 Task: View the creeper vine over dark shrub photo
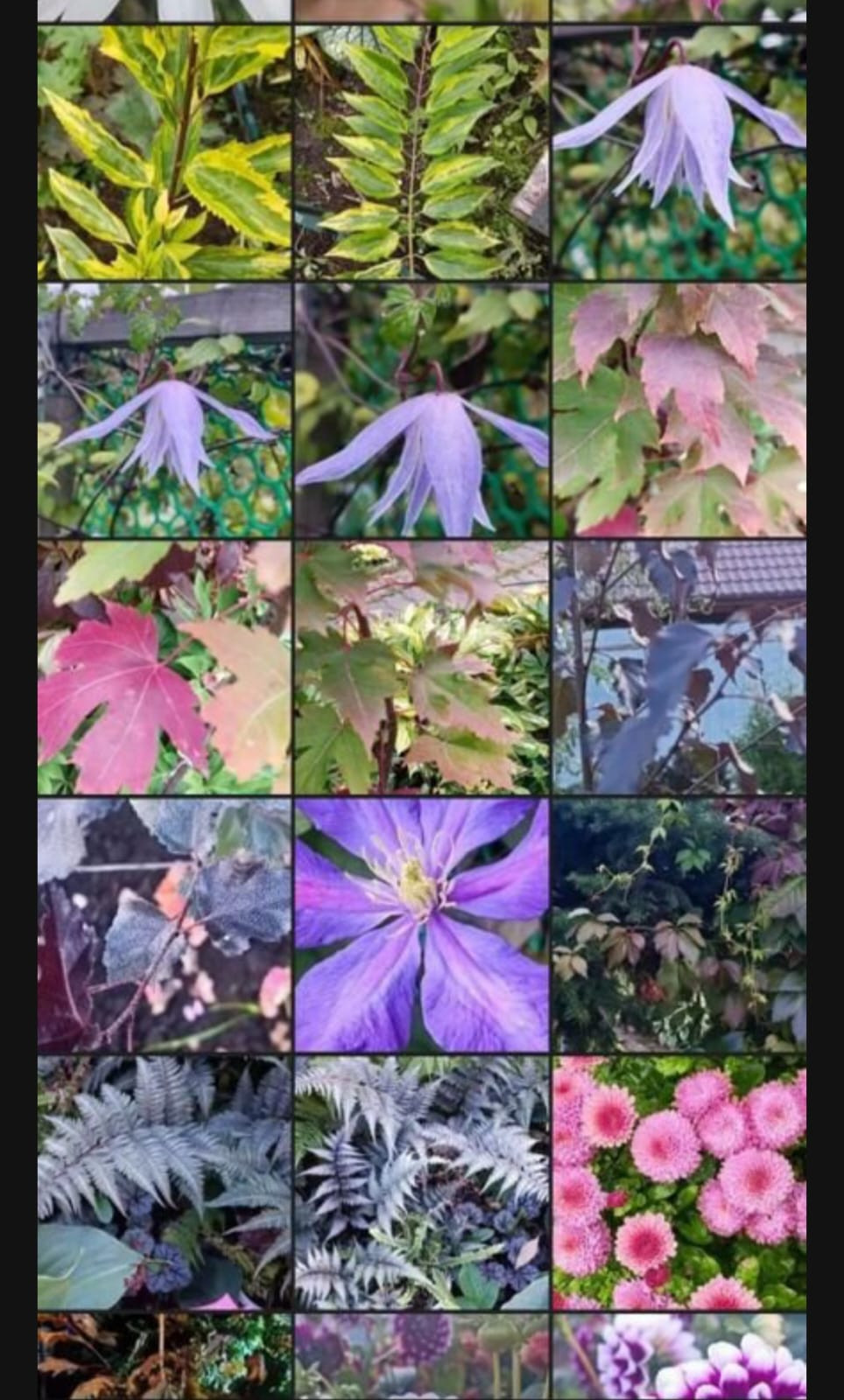(679, 925)
